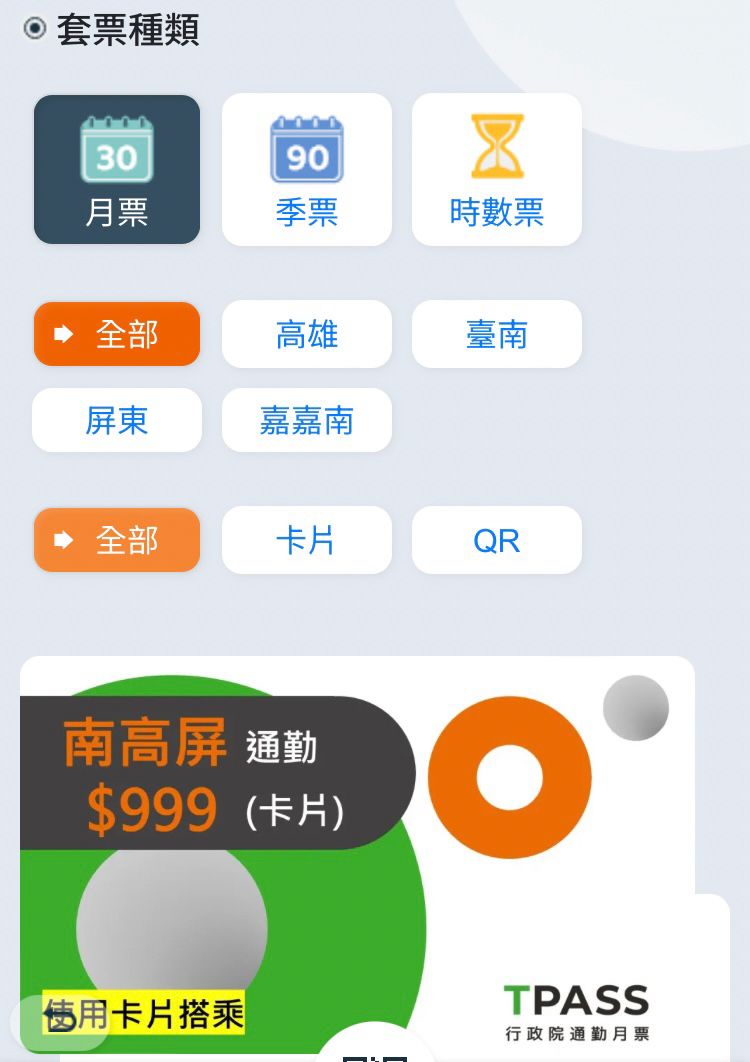Select the 月票 monthly pass type
The image size is (750, 1062).
(x=117, y=170)
